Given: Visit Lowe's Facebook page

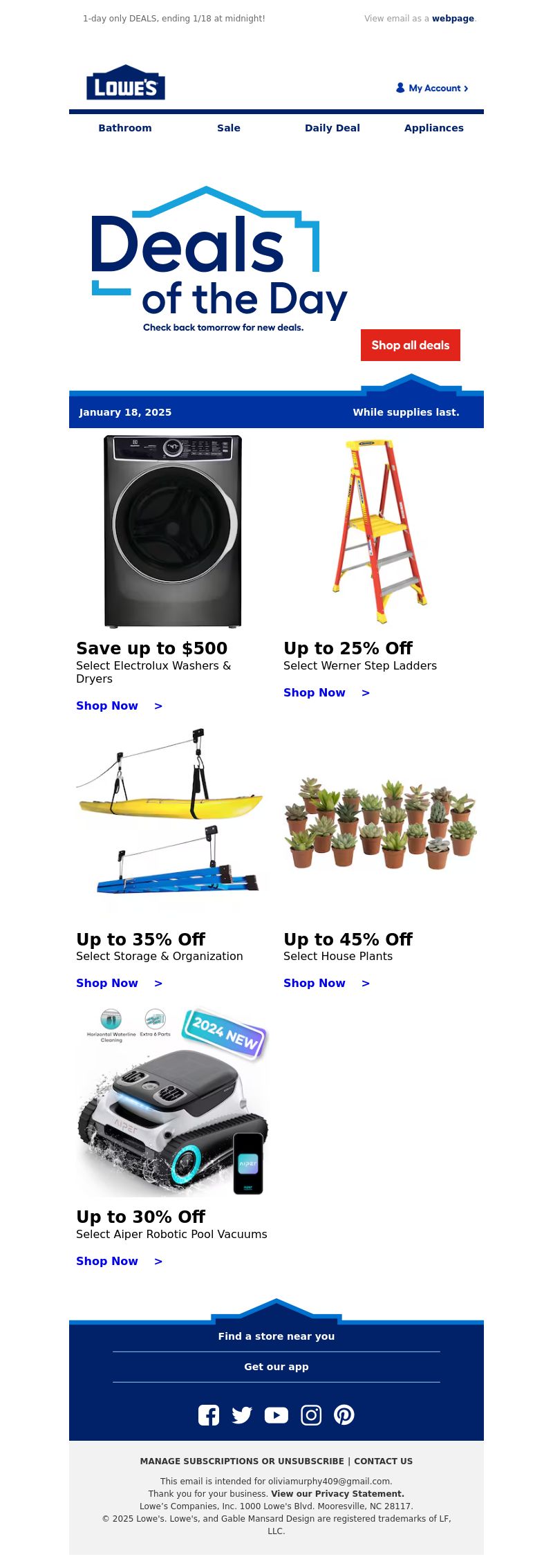Looking at the screenshot, I should pos(209,1415).
